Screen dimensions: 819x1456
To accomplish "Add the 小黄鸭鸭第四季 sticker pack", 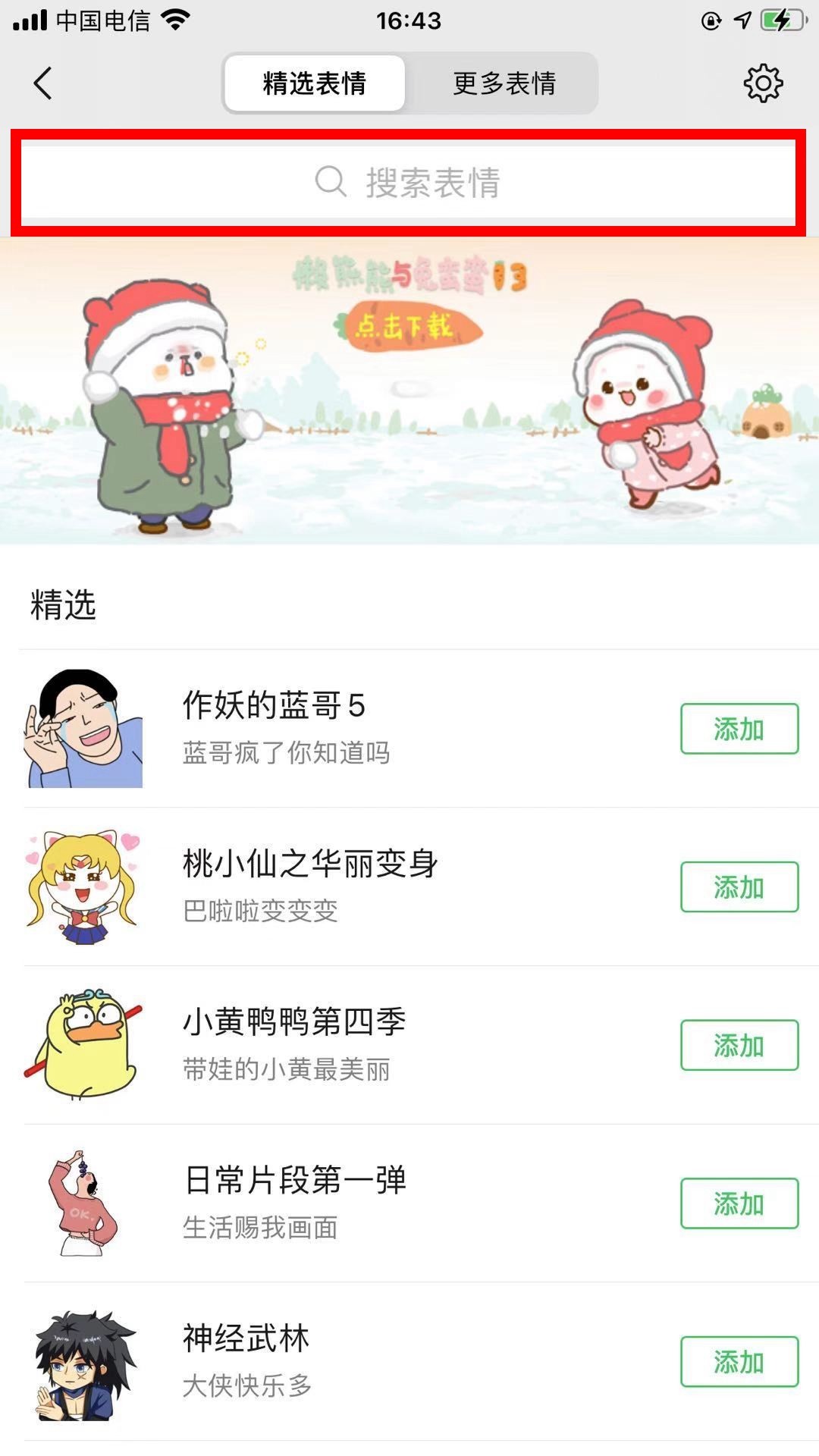I will 739,1045.
